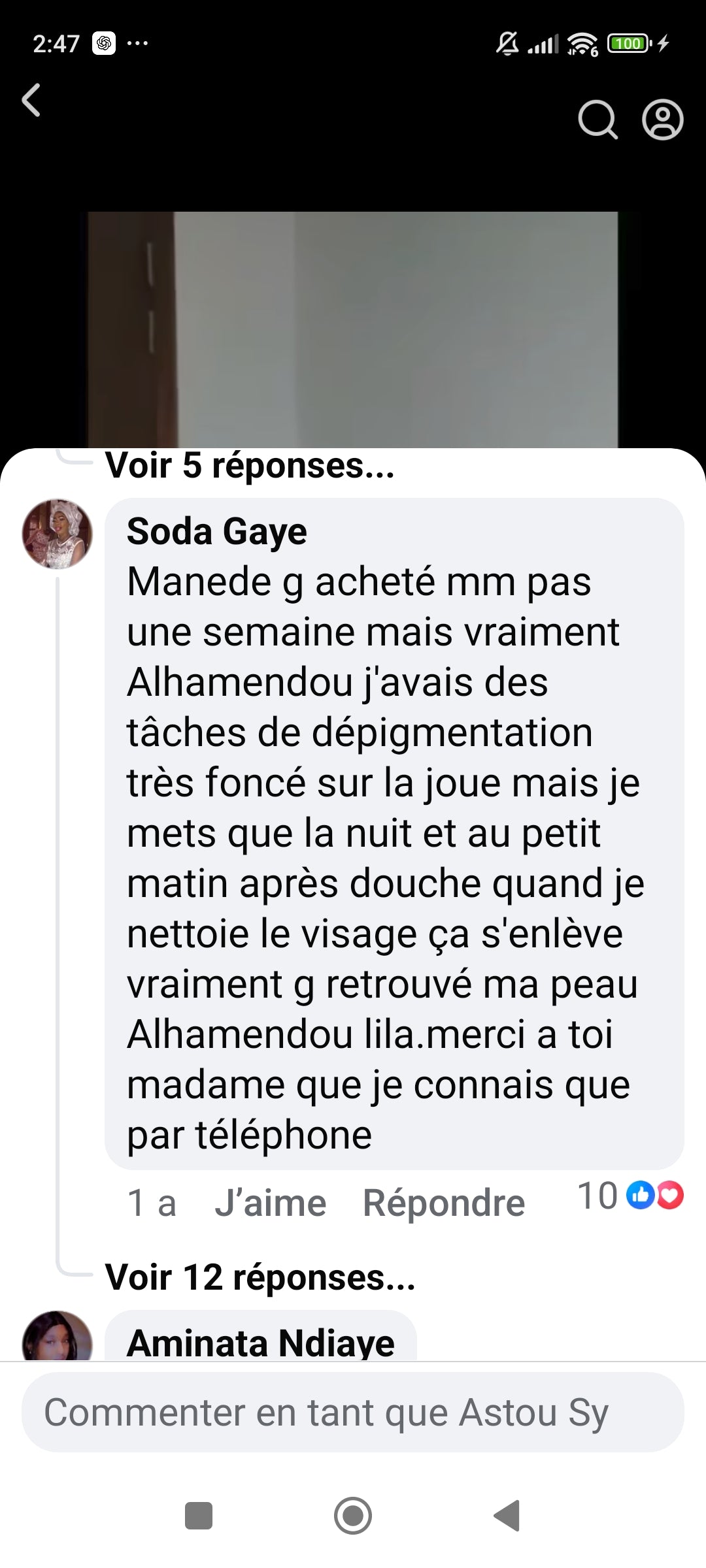This screenshot has height=1568, width=706.
Task: Open Aminata Ndiaye's profile name
Action: [261, 1343]
